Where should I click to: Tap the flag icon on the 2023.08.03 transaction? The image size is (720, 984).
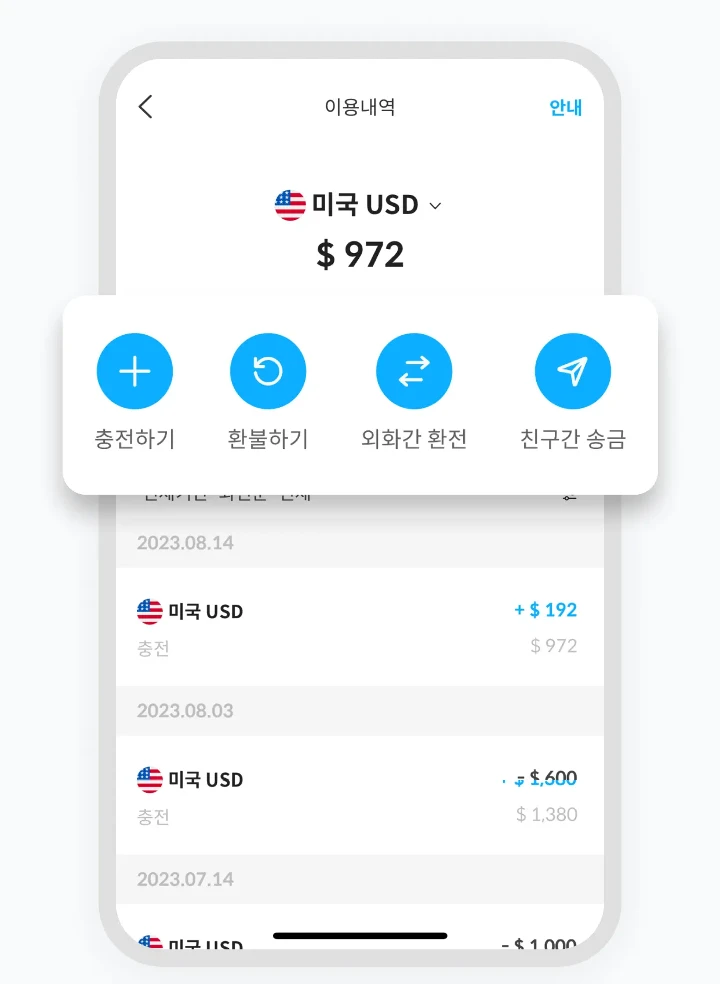click(150, 779)
